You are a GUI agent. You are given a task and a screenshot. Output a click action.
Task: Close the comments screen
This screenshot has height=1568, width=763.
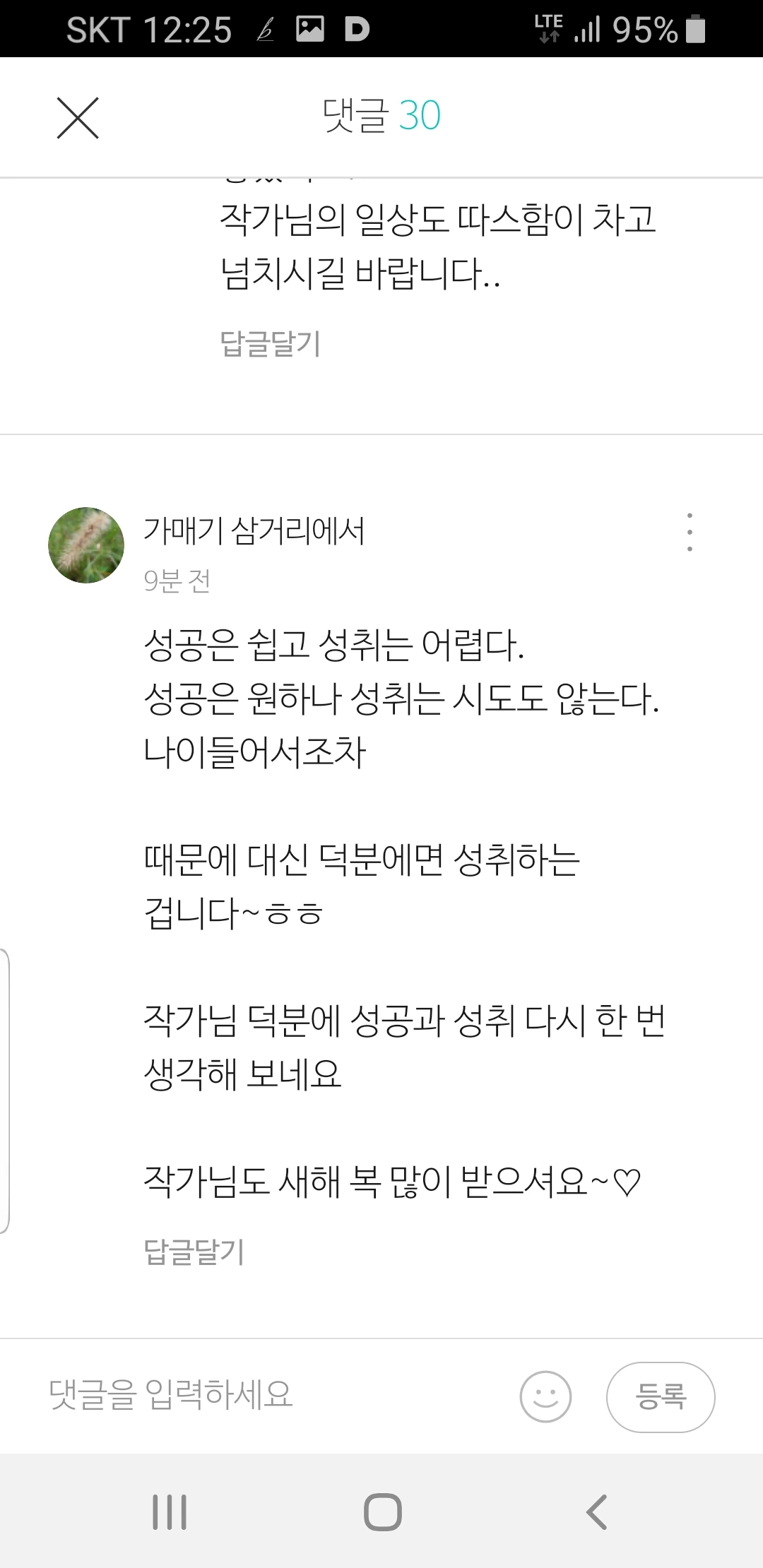(78, 117)
